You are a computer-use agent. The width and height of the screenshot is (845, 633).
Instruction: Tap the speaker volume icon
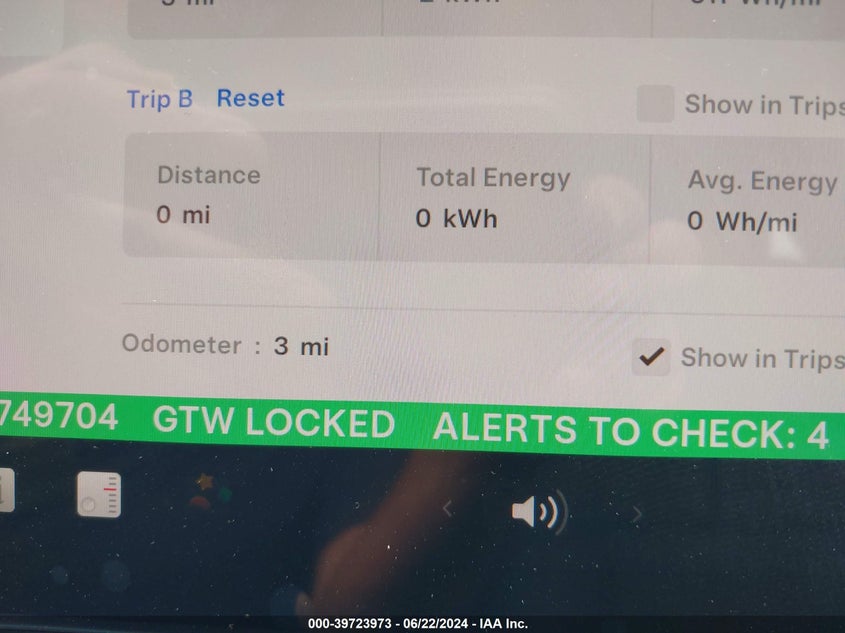tap(538, 513)
